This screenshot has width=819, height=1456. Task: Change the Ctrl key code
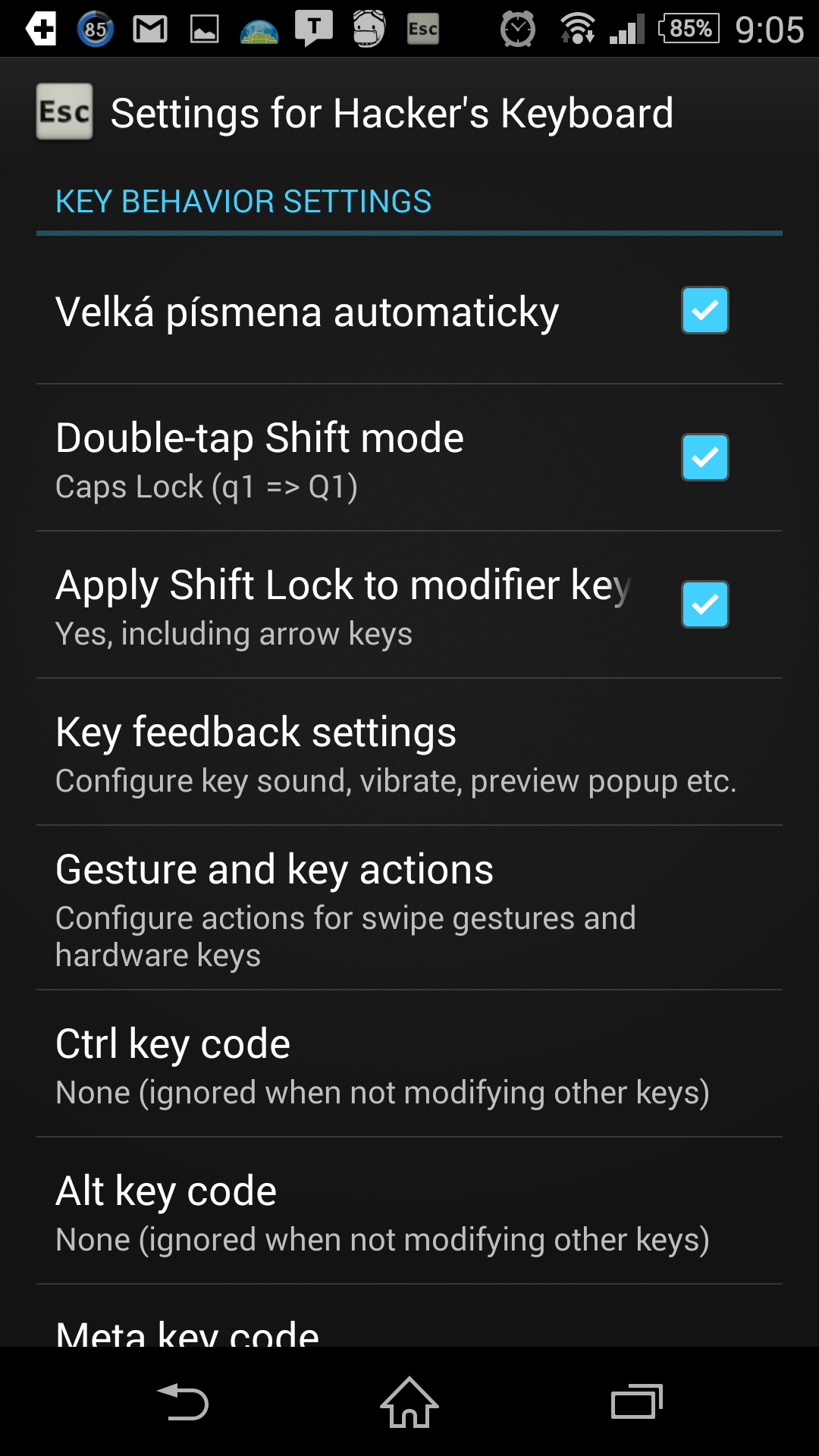[x=409, y=1064]
